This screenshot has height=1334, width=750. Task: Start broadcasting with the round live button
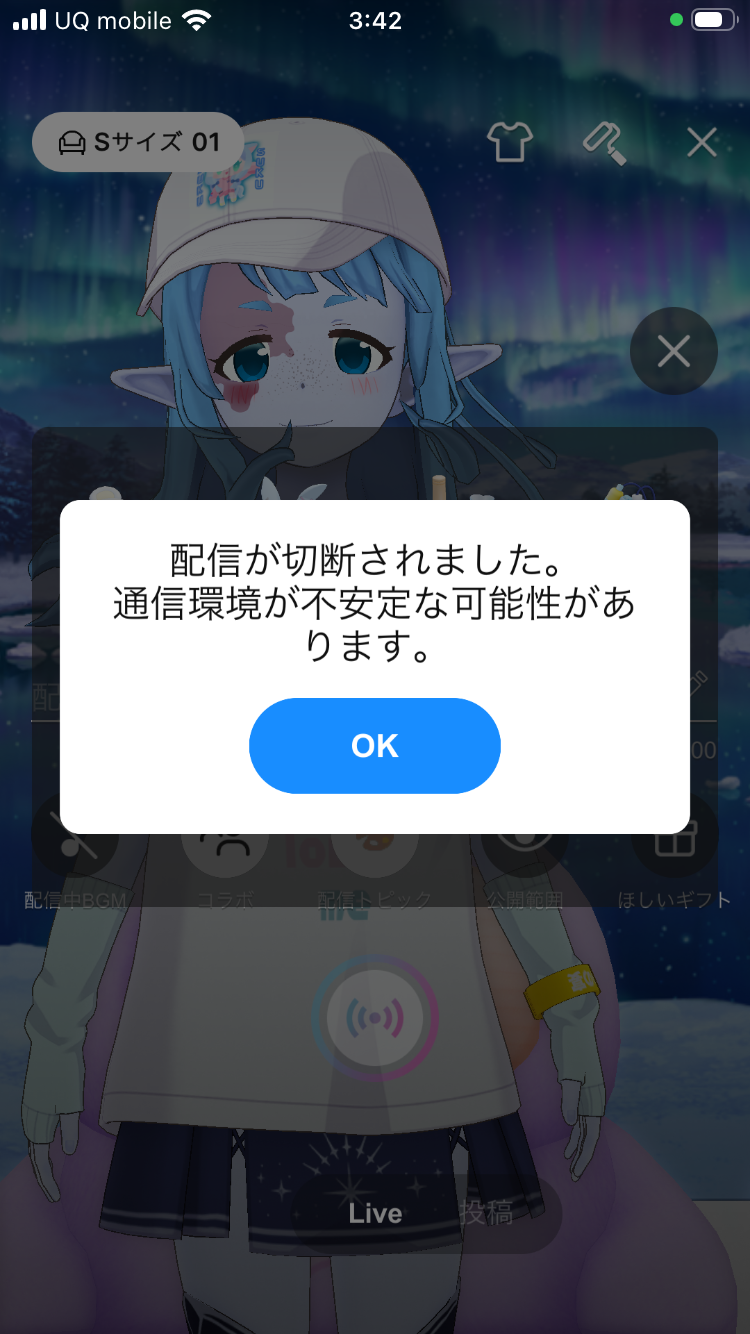tap(375, 1017)
